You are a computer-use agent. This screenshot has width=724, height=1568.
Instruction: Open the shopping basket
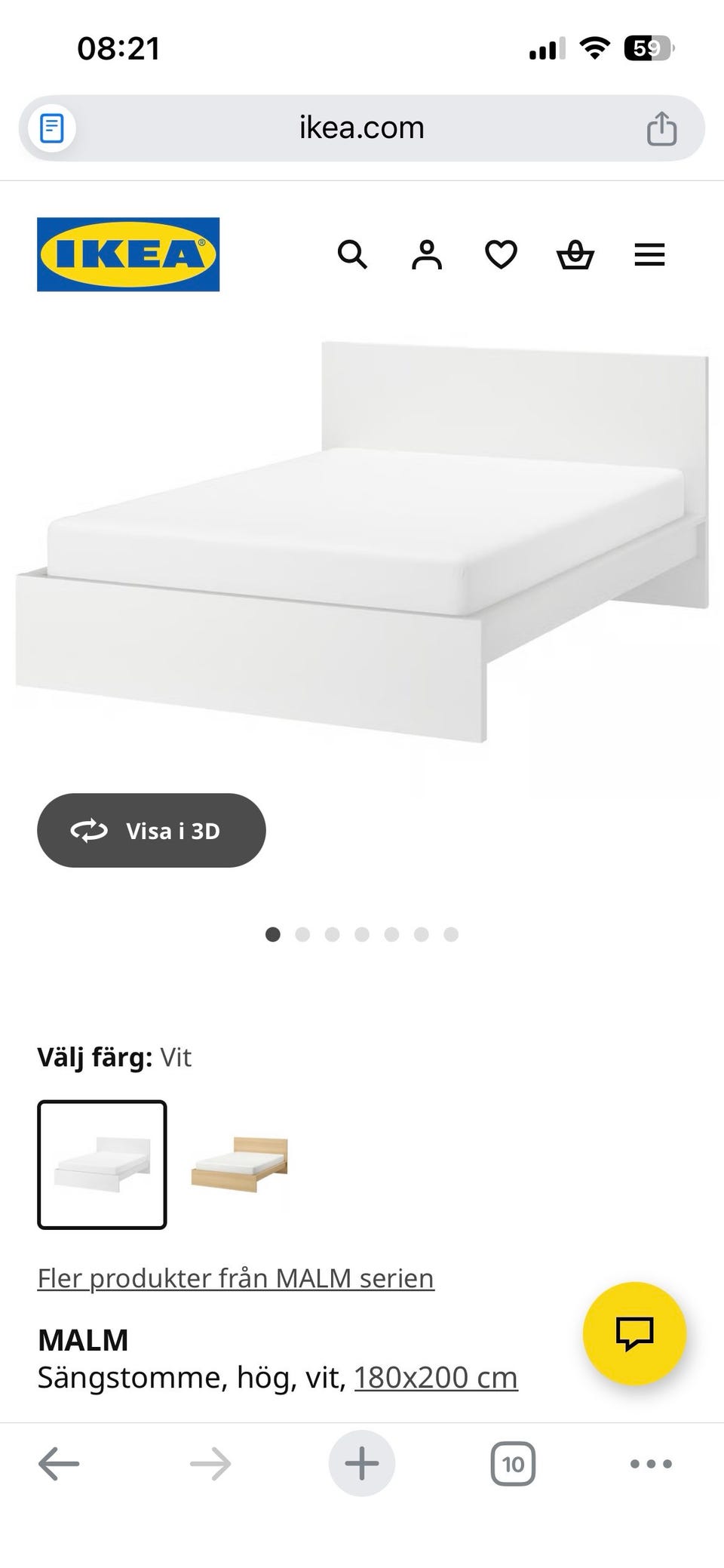(575, 255)
